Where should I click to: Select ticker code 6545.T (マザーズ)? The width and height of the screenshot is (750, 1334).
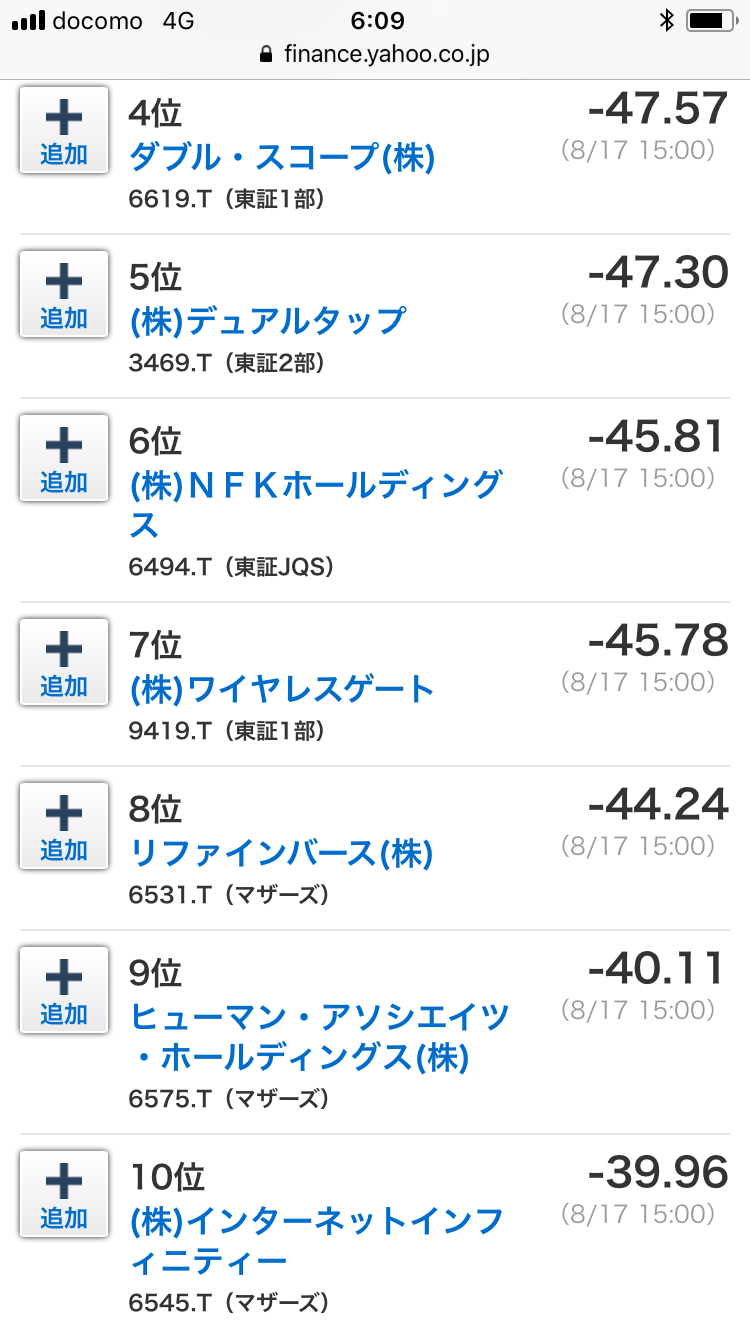pos(230,1303)
